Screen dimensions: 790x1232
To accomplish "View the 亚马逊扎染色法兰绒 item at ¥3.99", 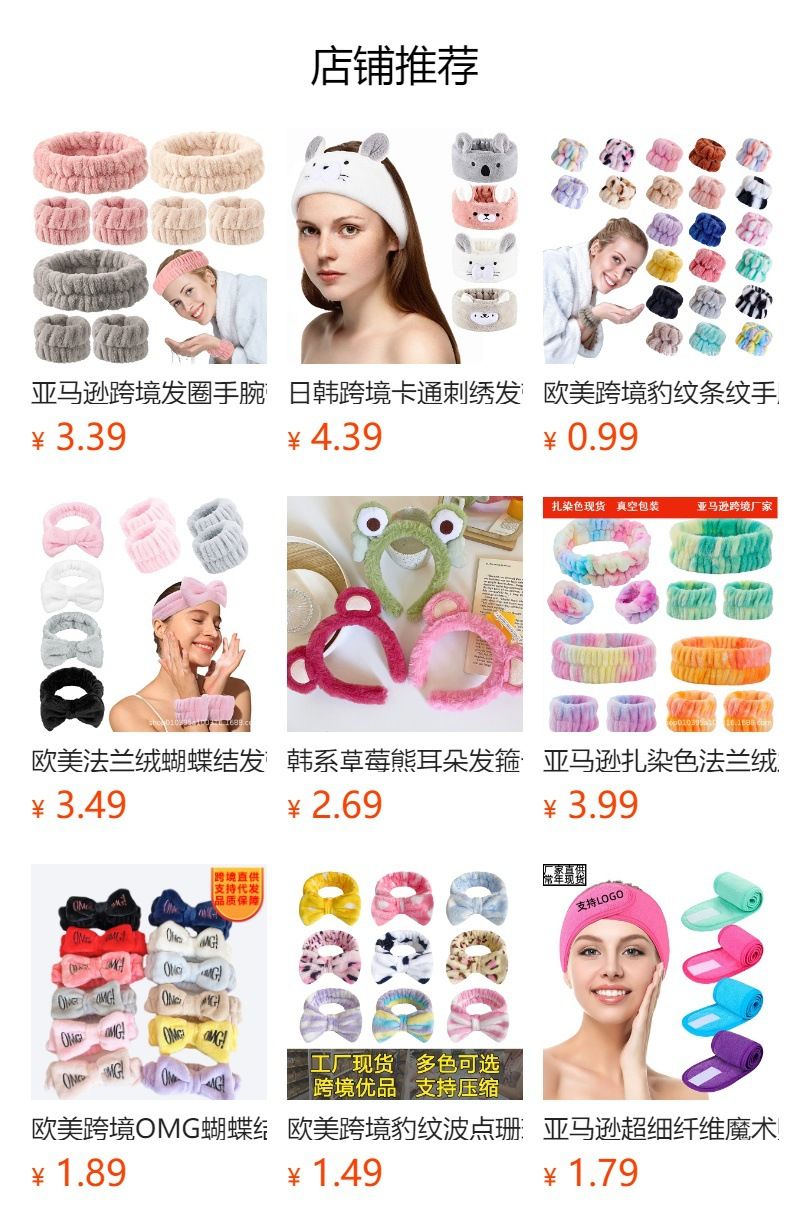I will click(661, 660).
